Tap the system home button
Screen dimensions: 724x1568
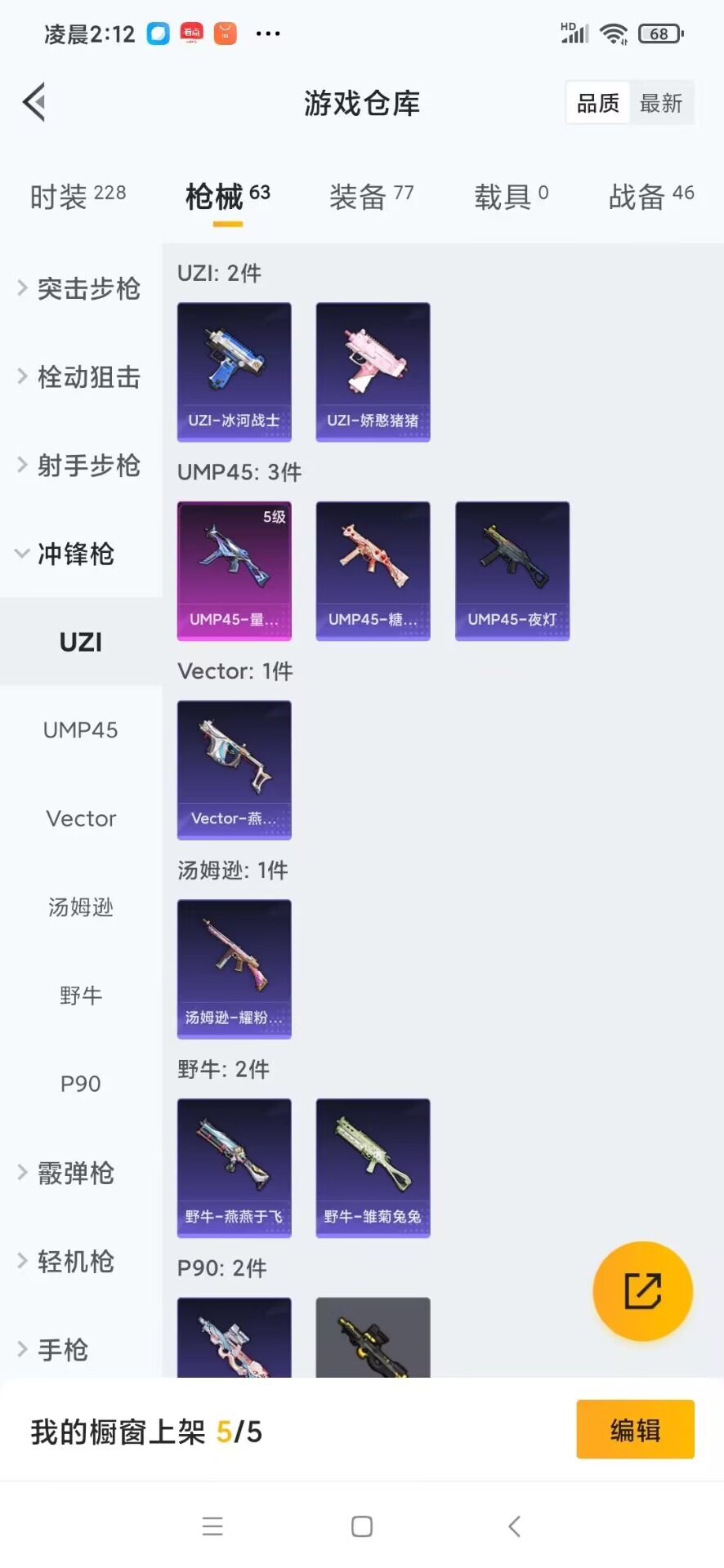coord(362,1526)
